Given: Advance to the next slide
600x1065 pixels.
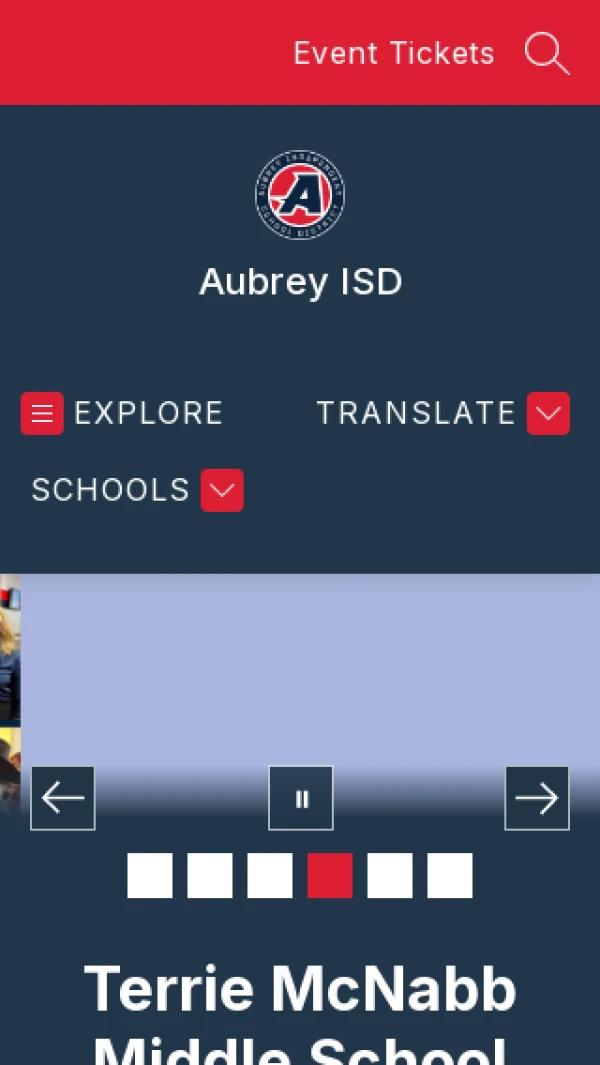Looking at the screenshot, I should click(x=537, y=798).
